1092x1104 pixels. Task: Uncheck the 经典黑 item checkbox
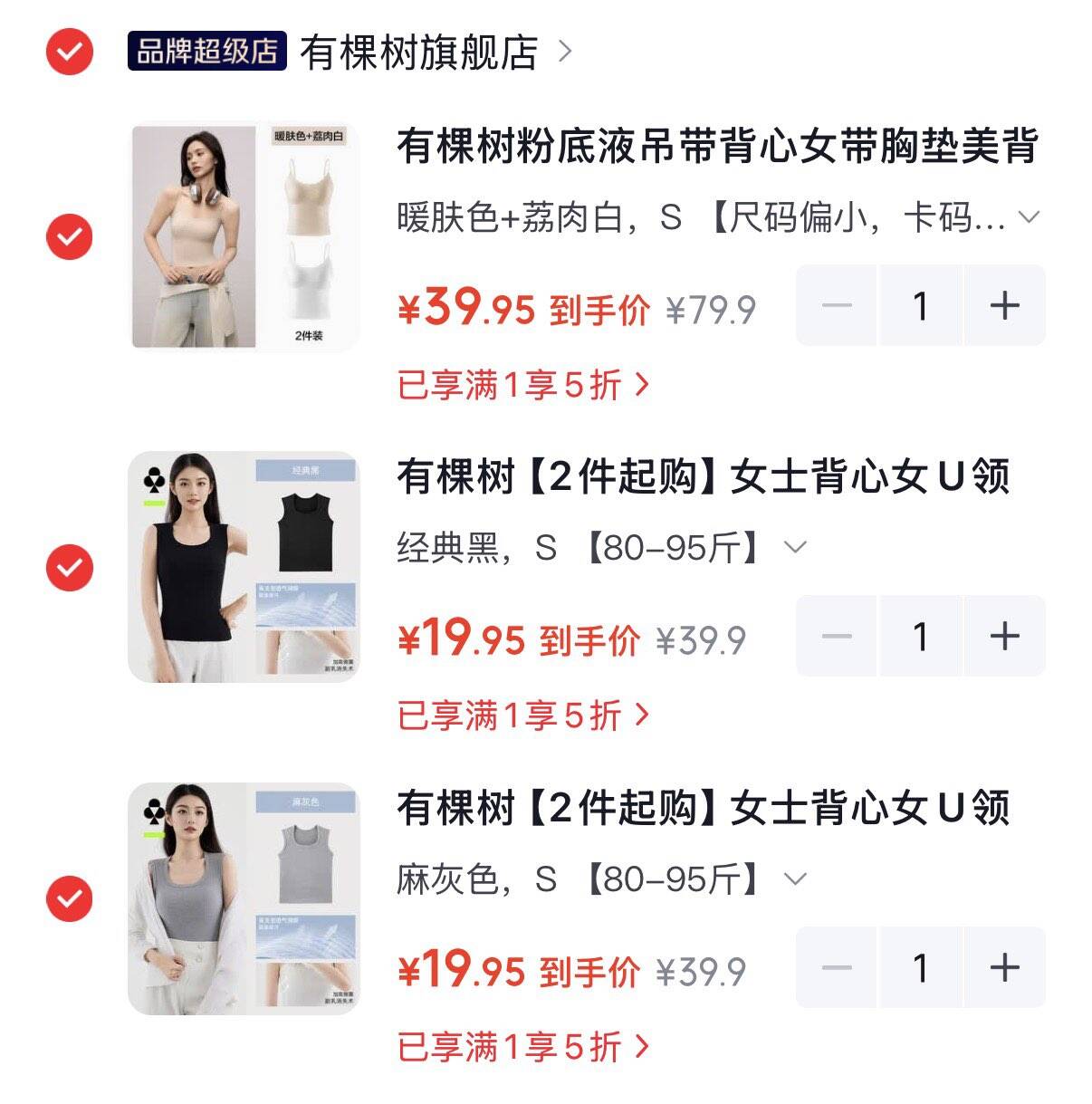(x=70, y=568)
